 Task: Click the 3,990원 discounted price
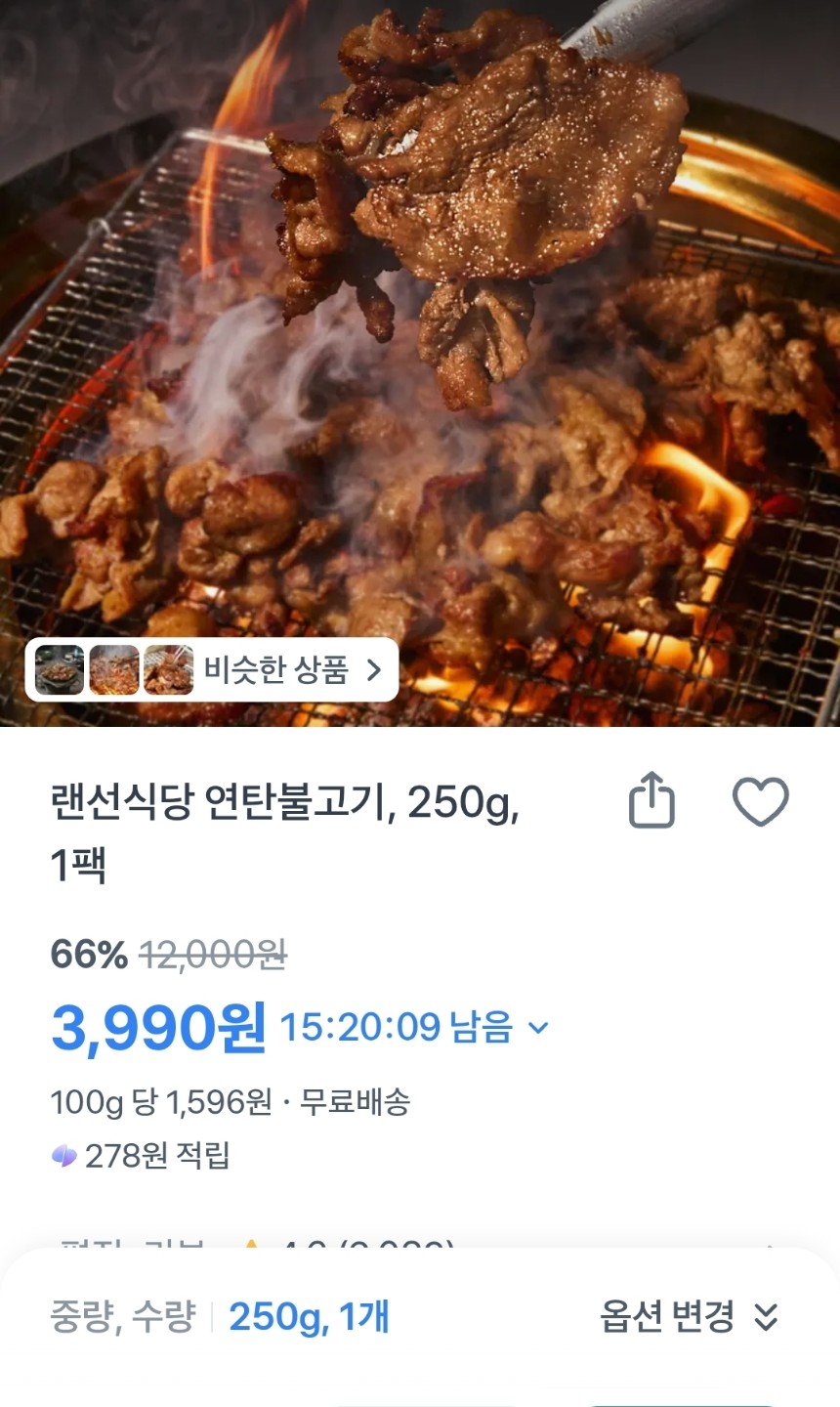[156, 1026]
